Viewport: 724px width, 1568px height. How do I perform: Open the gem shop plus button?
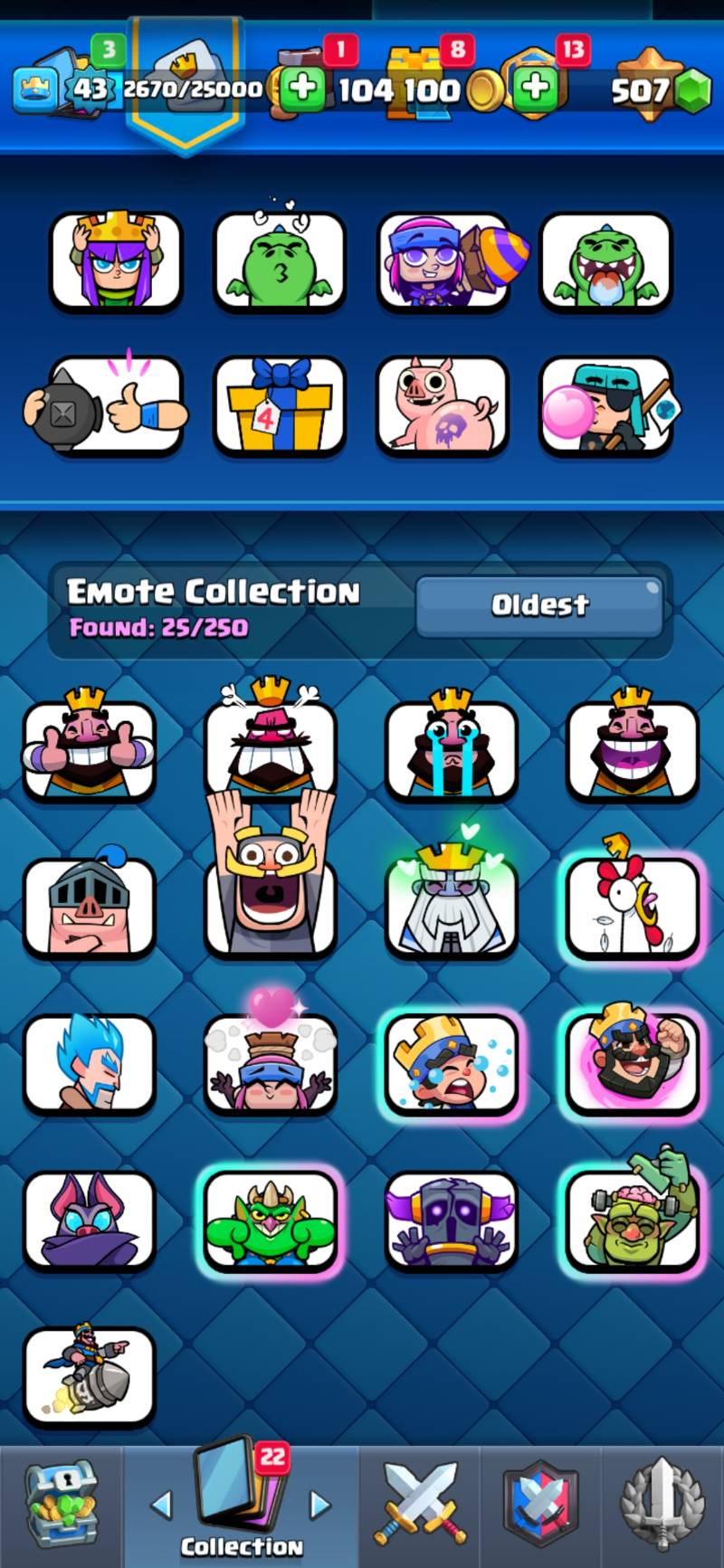point(536,89)
